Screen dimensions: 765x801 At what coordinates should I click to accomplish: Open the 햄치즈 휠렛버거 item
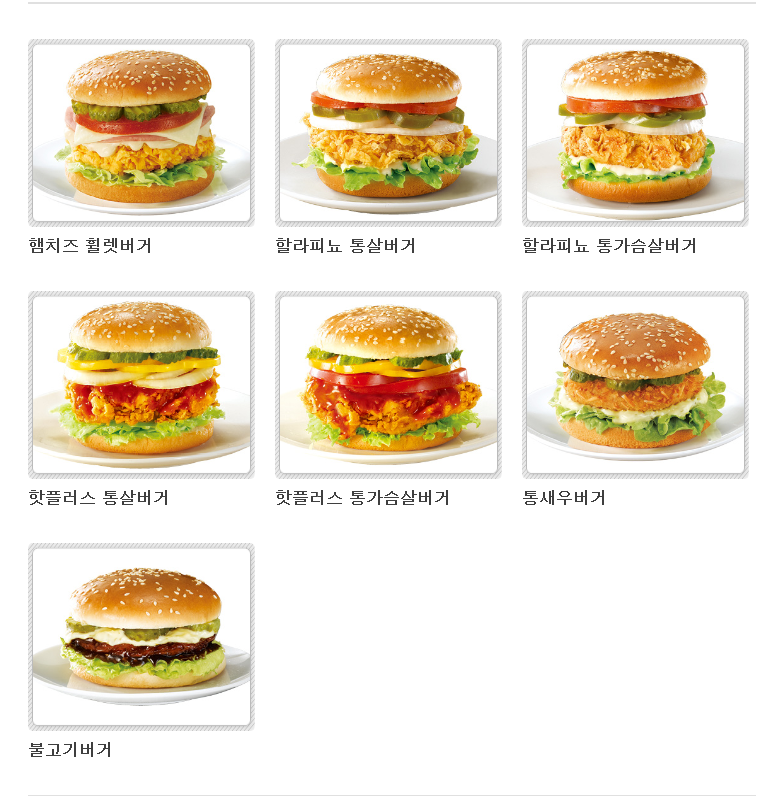tap(141, 133)
